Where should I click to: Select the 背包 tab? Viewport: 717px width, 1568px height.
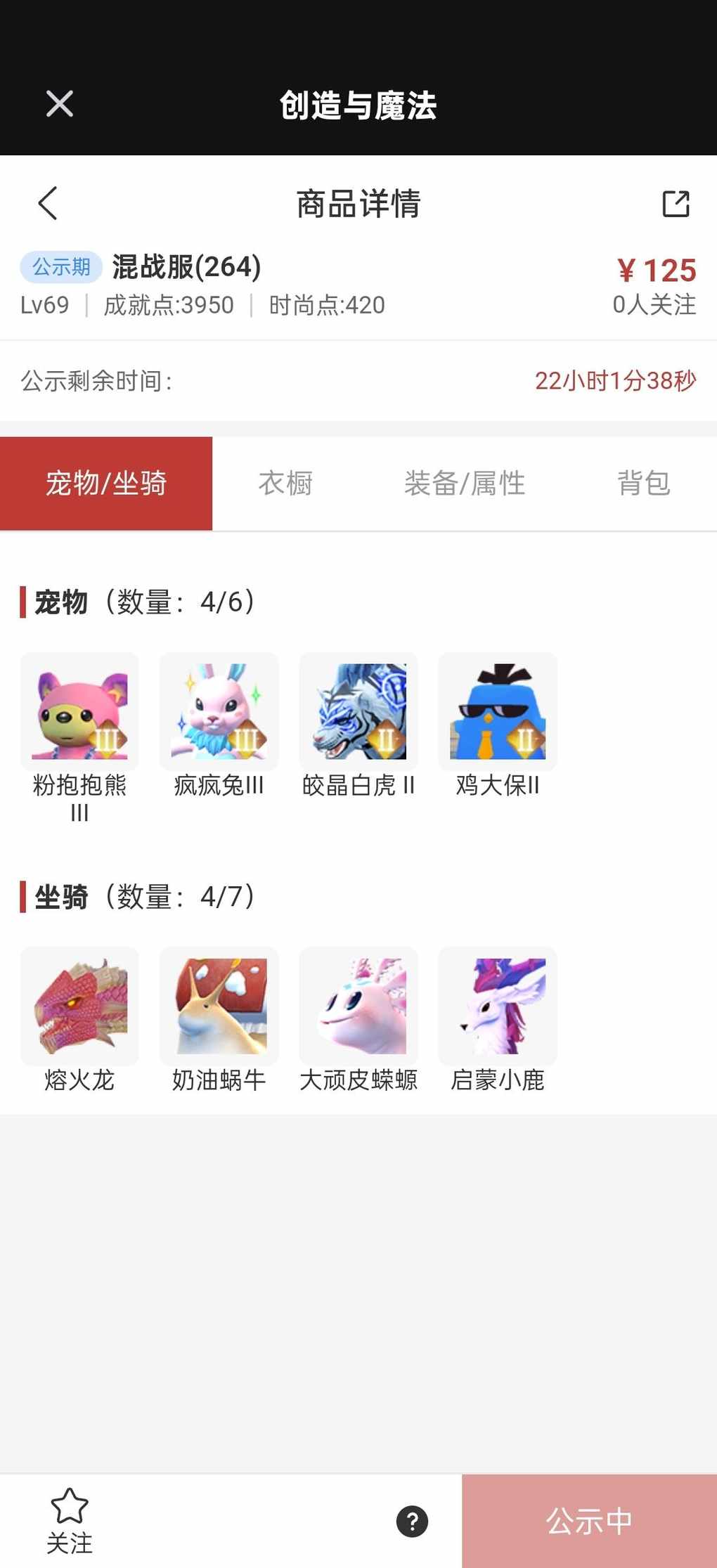(643, 484)
